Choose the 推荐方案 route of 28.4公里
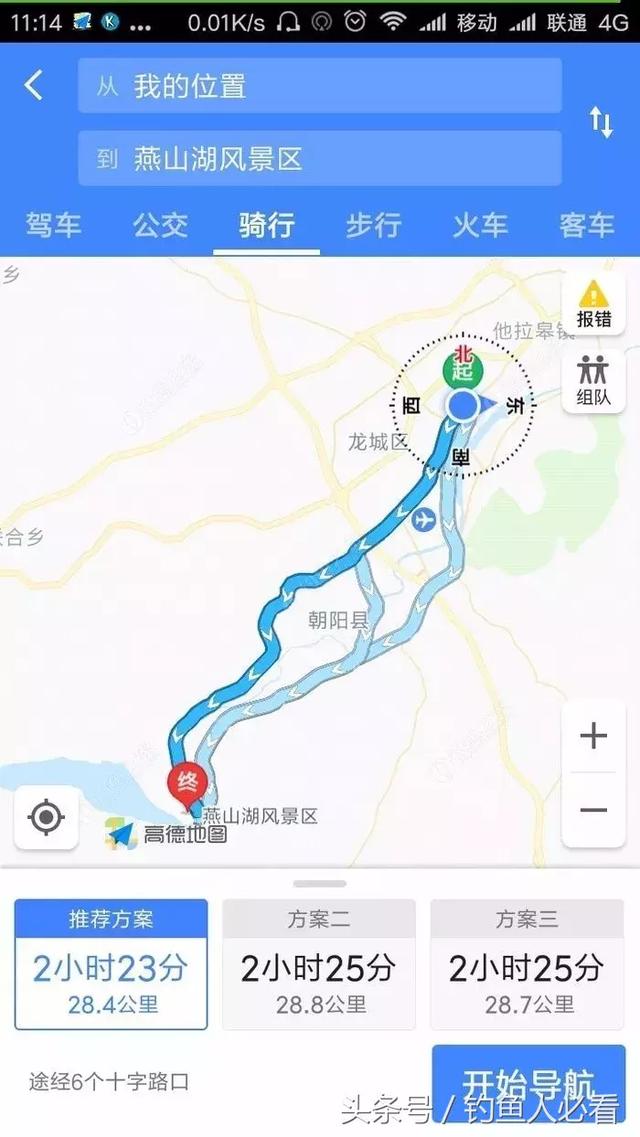This screenshot has width=640, height=1137. click(111, 964)
